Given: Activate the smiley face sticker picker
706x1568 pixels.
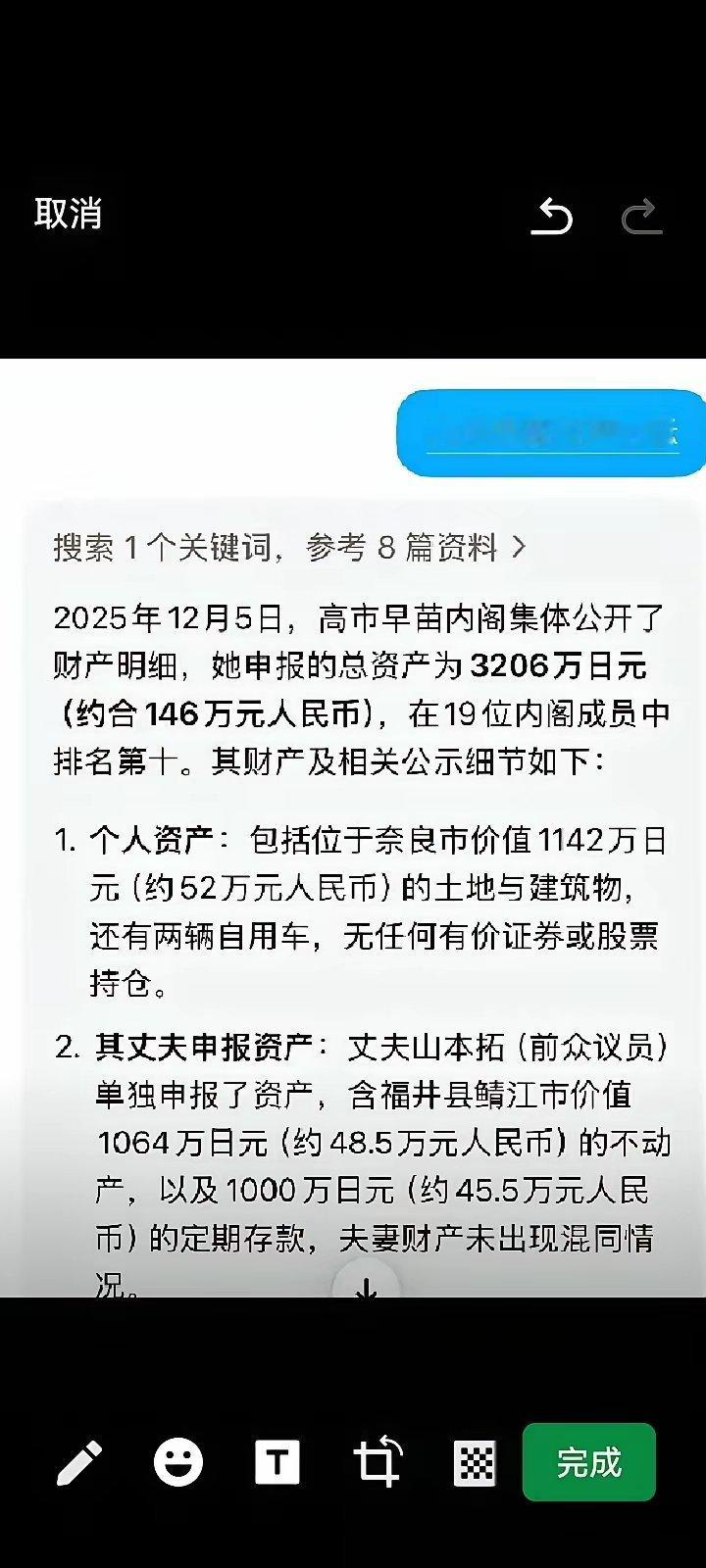Looking at the screenshot, I should pos(179,1464).
